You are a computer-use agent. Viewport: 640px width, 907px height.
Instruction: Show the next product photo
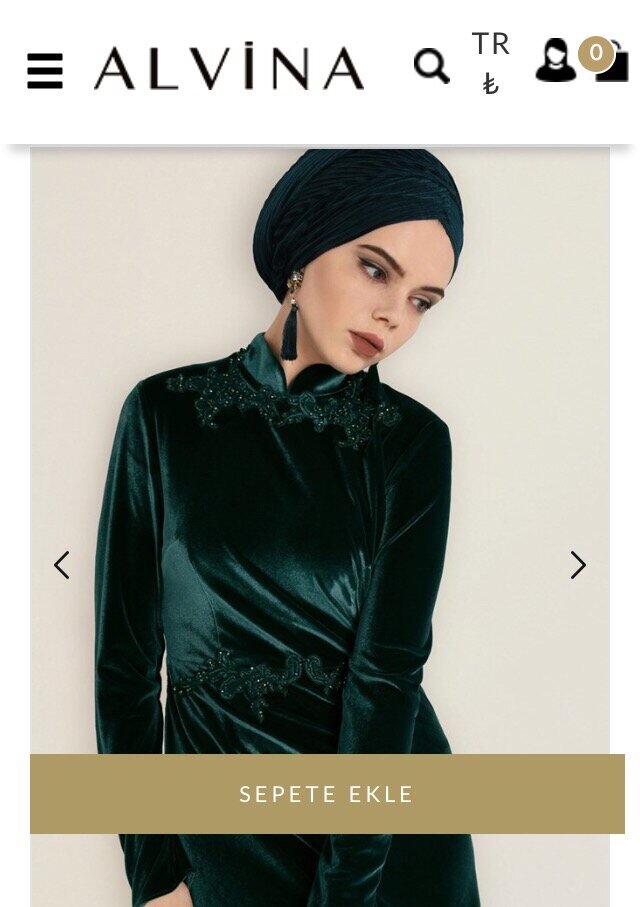click(578, 565)
